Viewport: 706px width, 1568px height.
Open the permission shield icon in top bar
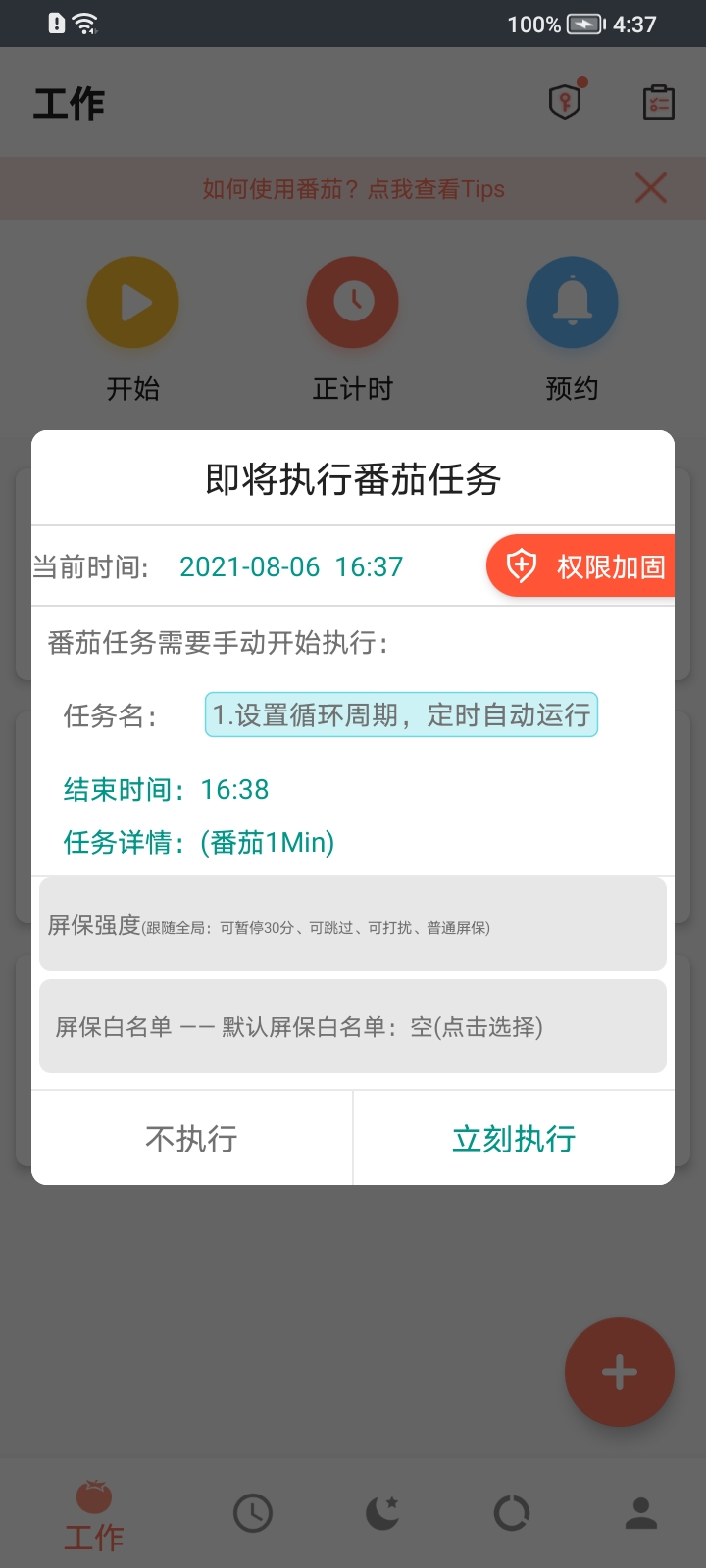tap(564, 101)
